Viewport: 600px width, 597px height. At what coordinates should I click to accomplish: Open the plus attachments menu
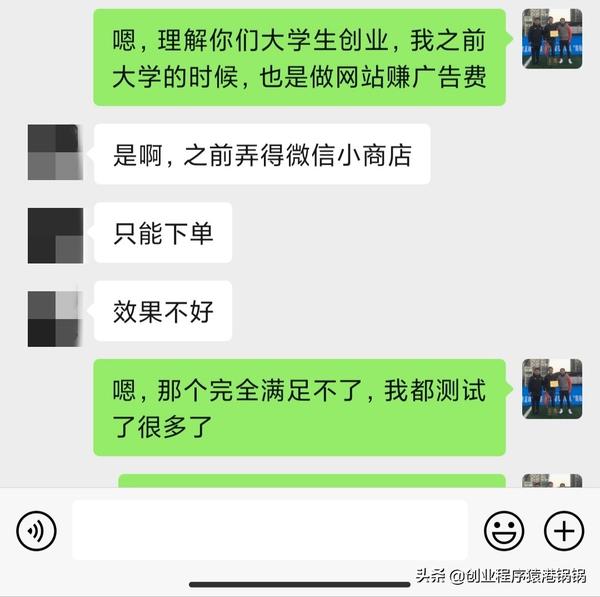pyautogui.click(x=564, y=530)
